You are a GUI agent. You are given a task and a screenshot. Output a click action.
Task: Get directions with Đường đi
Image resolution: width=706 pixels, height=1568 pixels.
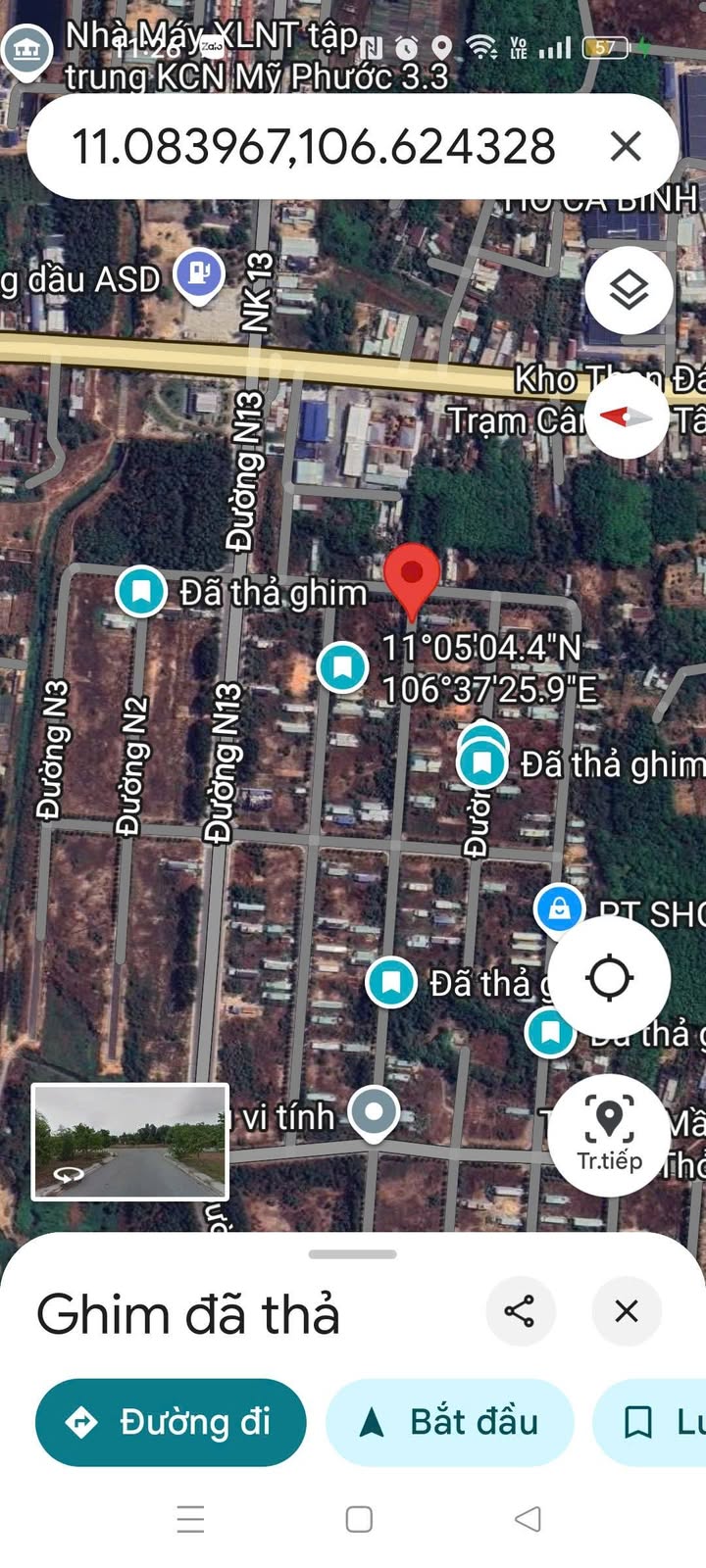[171, 1422]
